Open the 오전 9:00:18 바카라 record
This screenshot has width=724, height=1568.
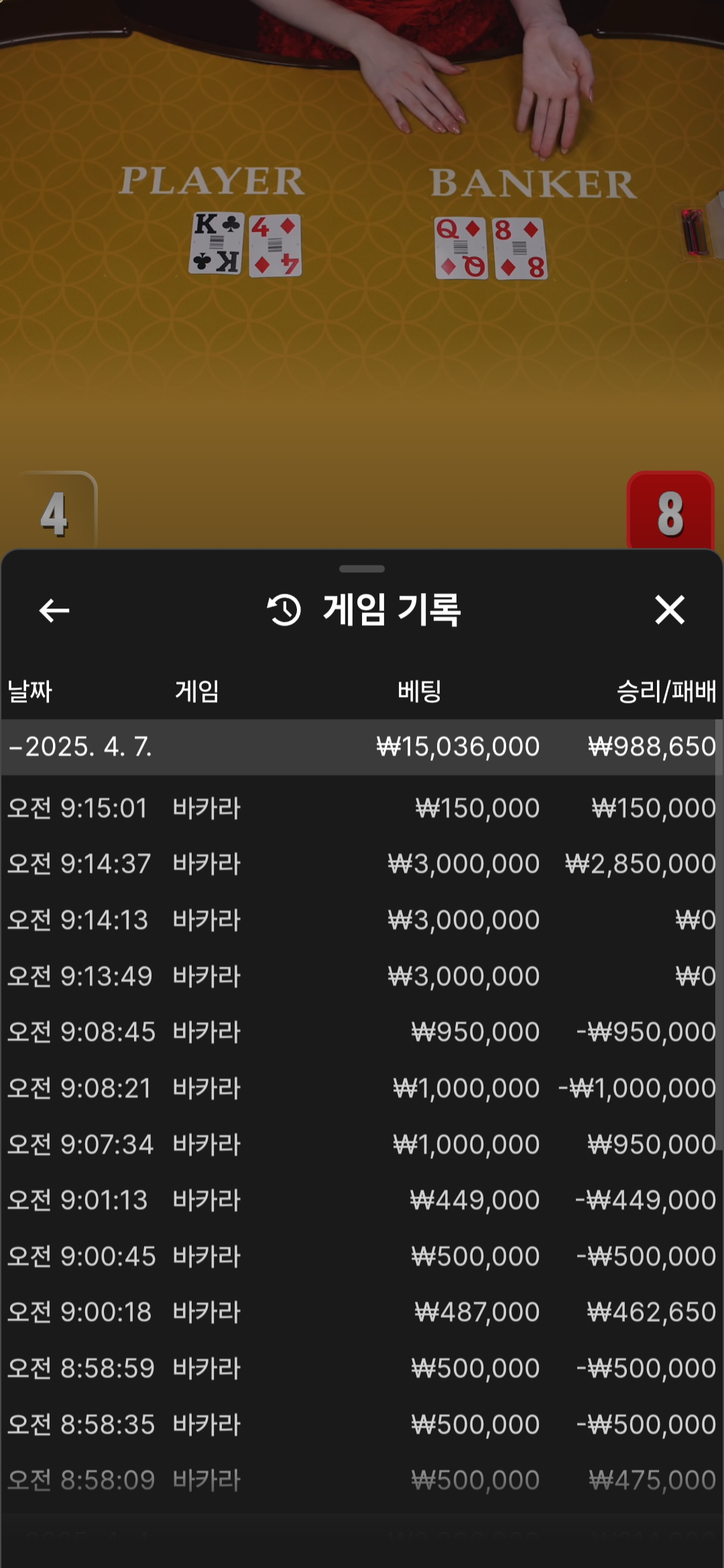[x=362, y=1312]
